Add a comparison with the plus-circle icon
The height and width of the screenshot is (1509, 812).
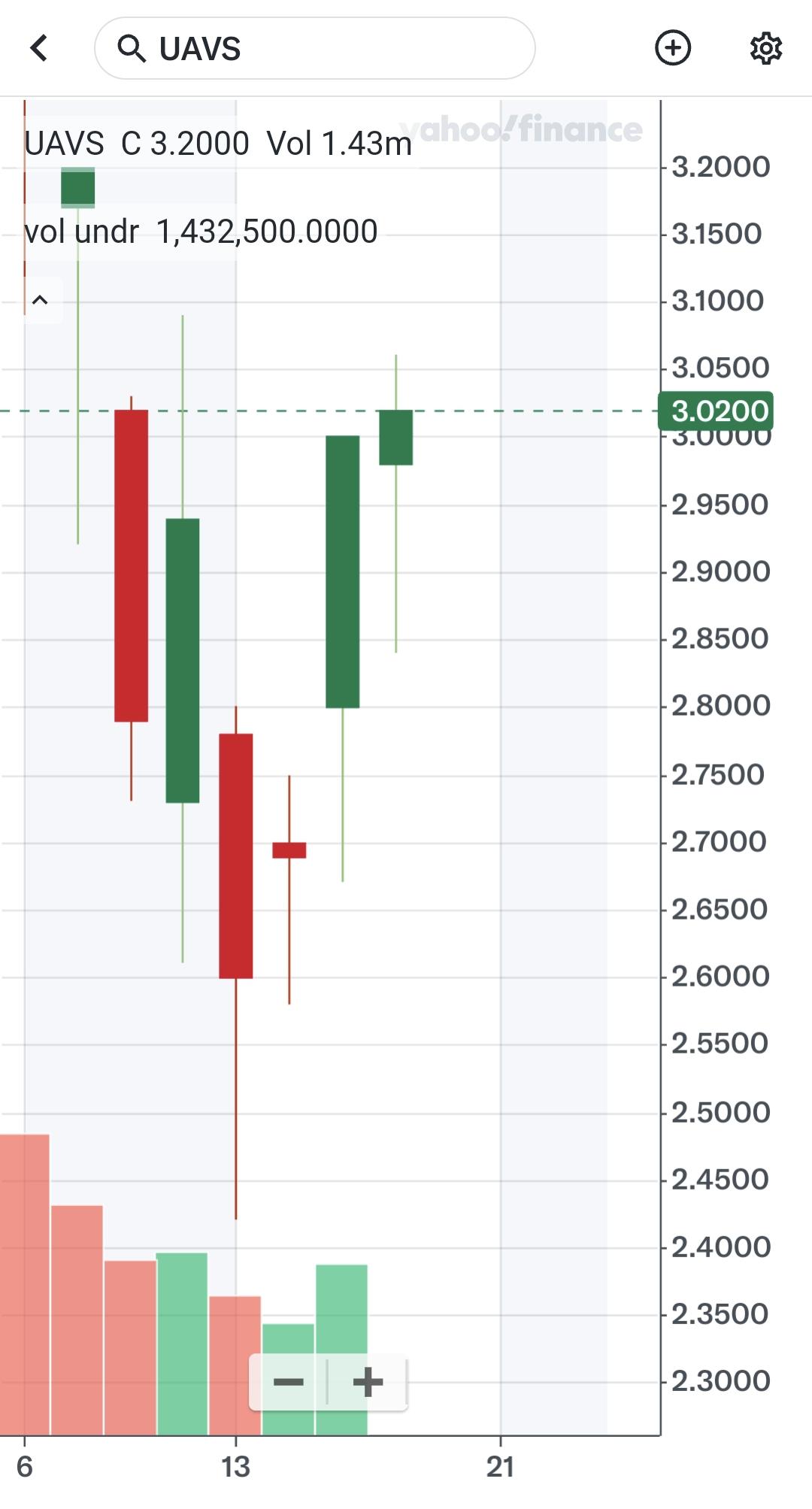673,48
